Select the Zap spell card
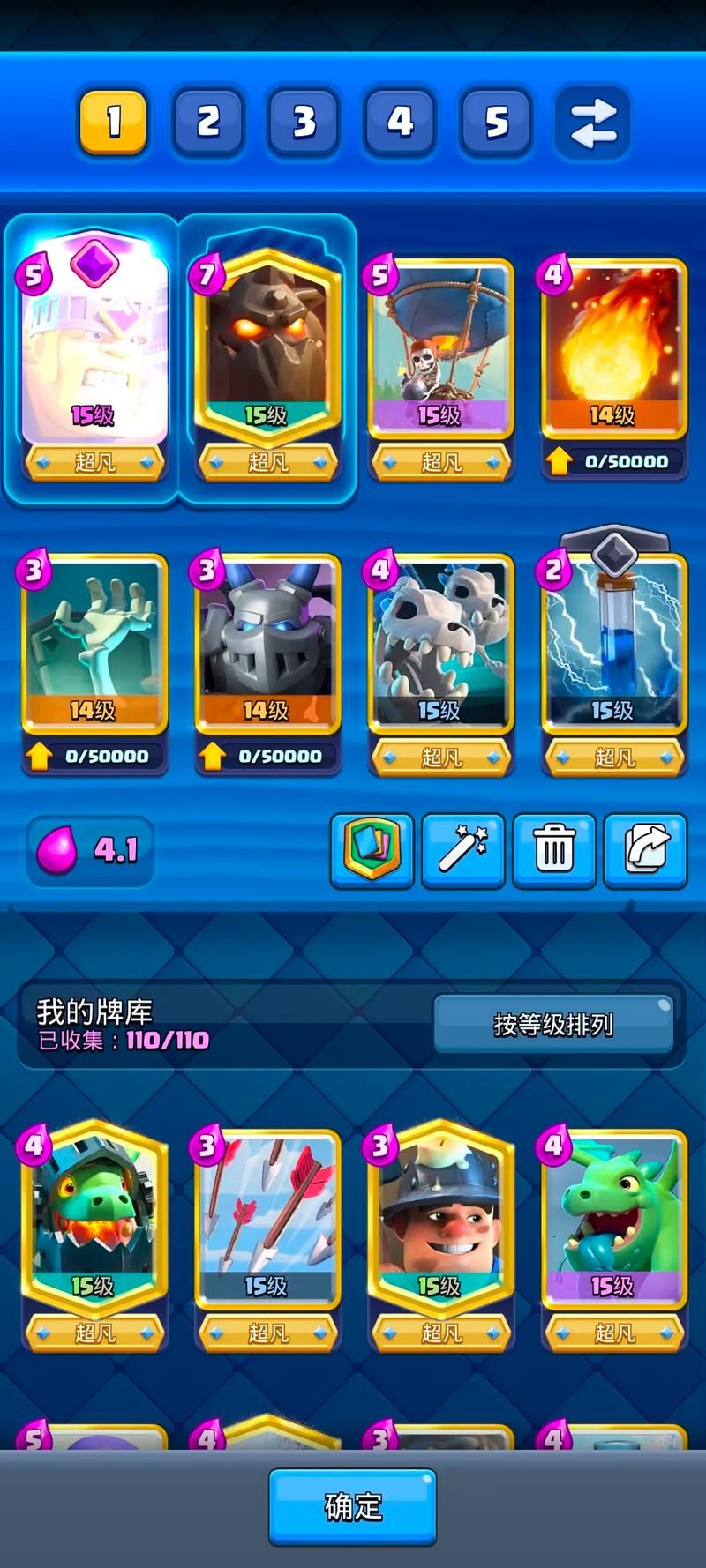 point(613,644)
